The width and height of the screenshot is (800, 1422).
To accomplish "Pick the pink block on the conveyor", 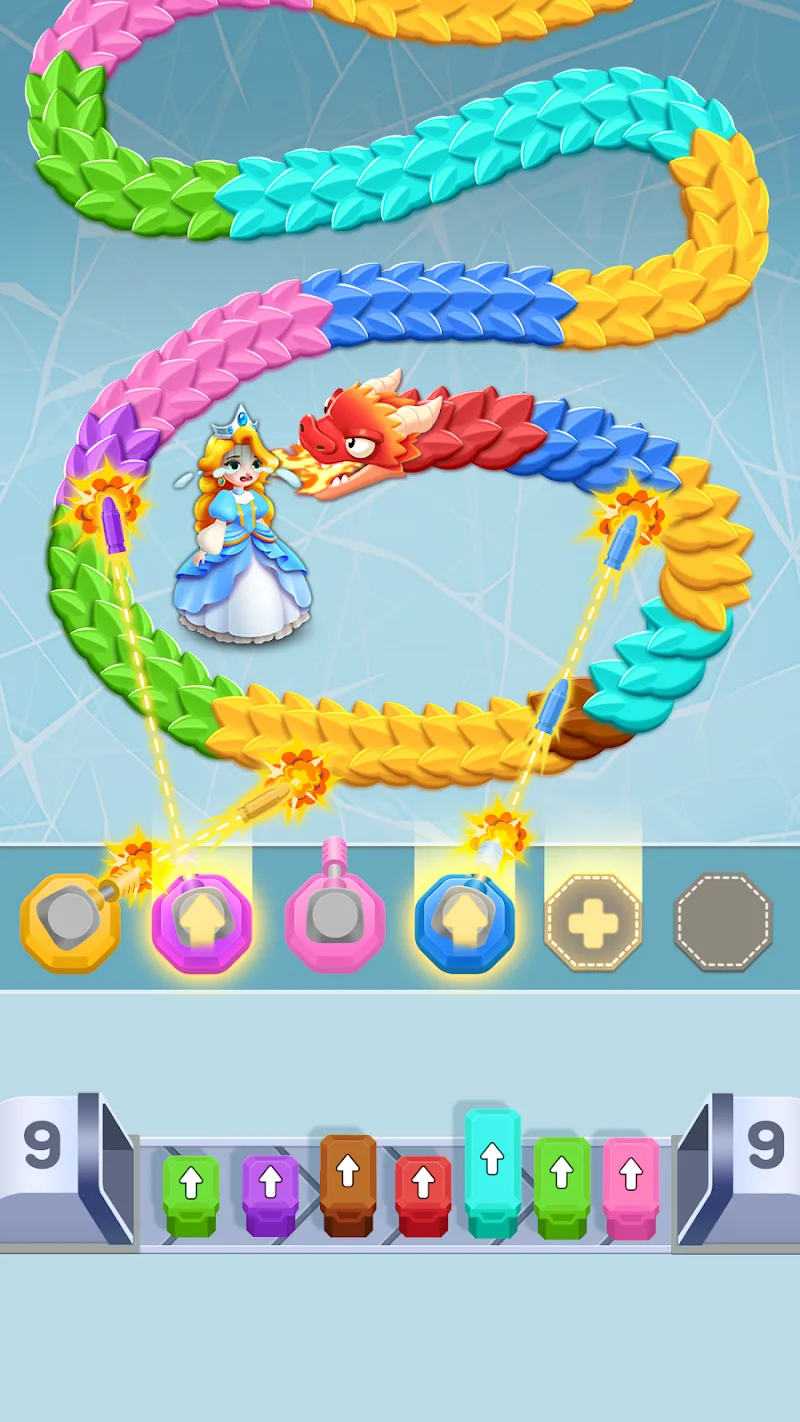I will click(631, 1186).
